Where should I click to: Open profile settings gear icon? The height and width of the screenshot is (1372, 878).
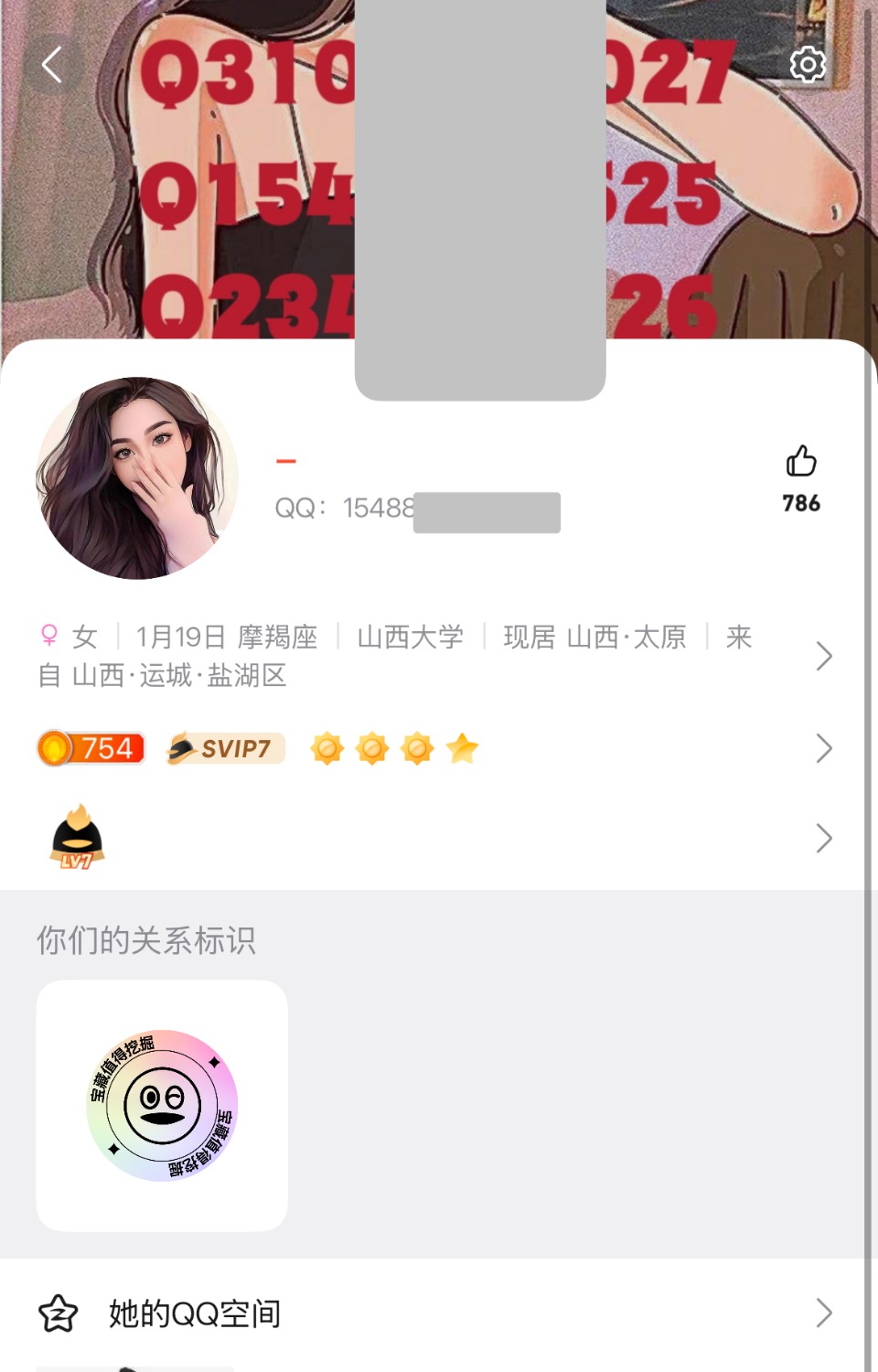pyautogui.click(x=807, y=65)
